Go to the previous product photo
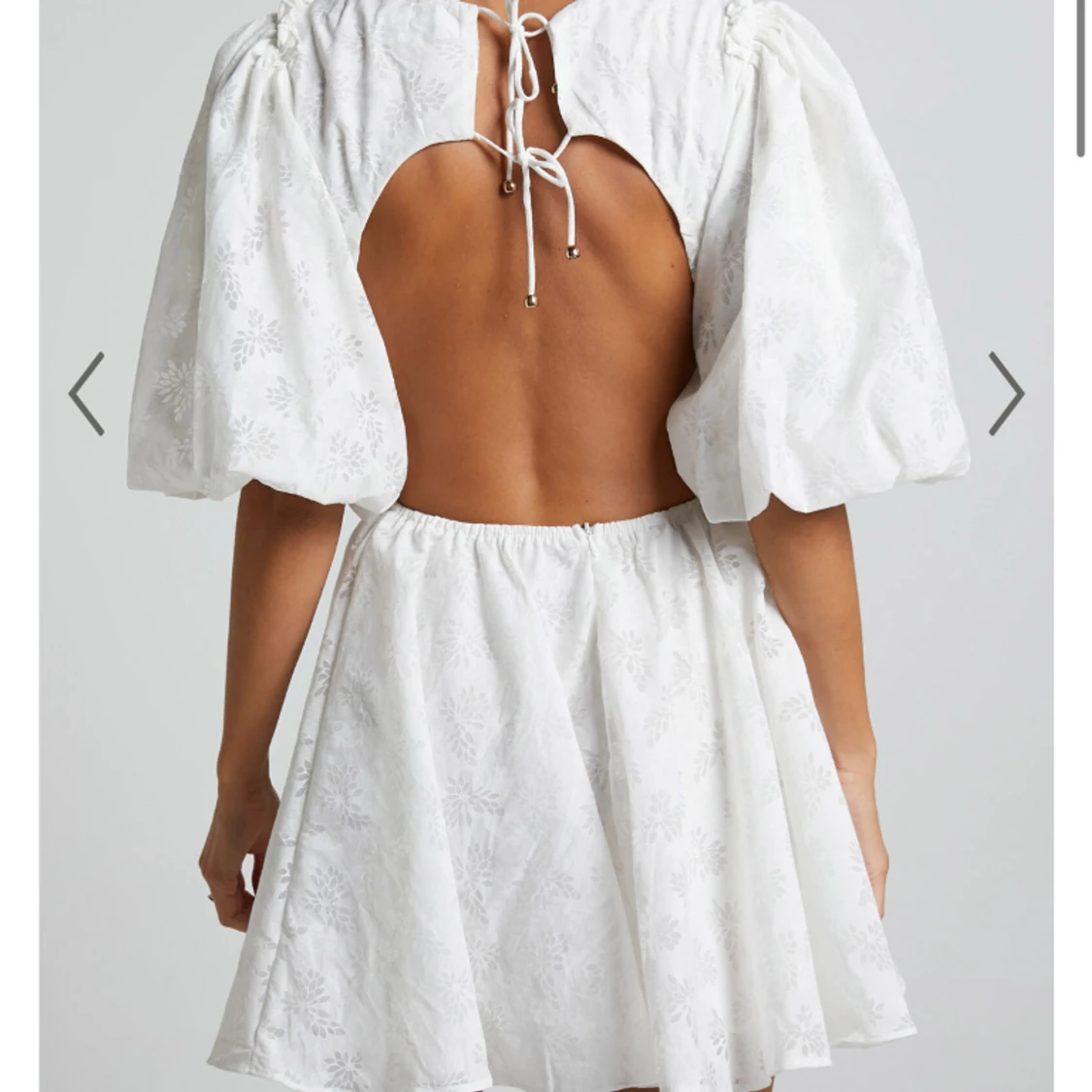Screen dimensions: 1092x1092 coord(86,393)
